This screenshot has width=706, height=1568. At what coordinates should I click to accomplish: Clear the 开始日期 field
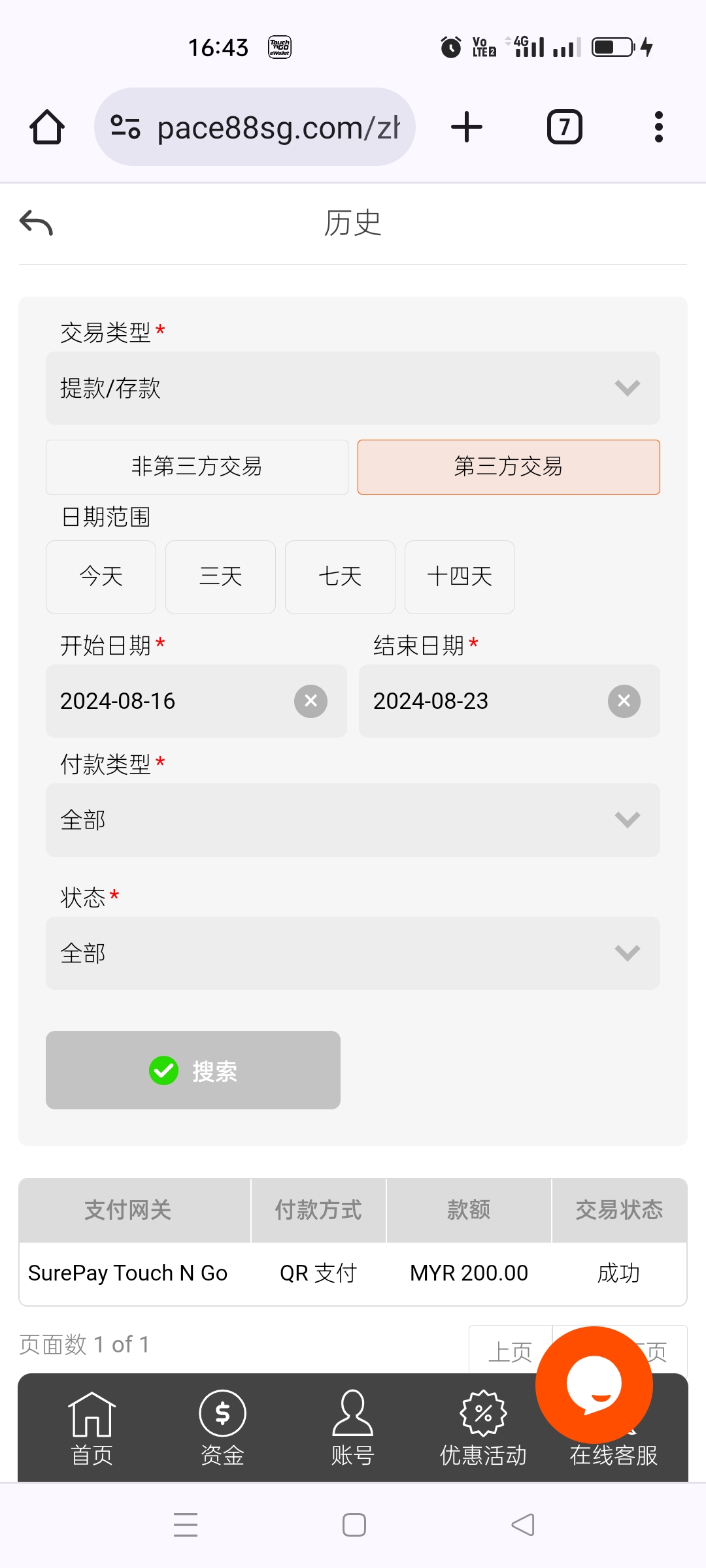pyautogui.click(x=311, y=701)
